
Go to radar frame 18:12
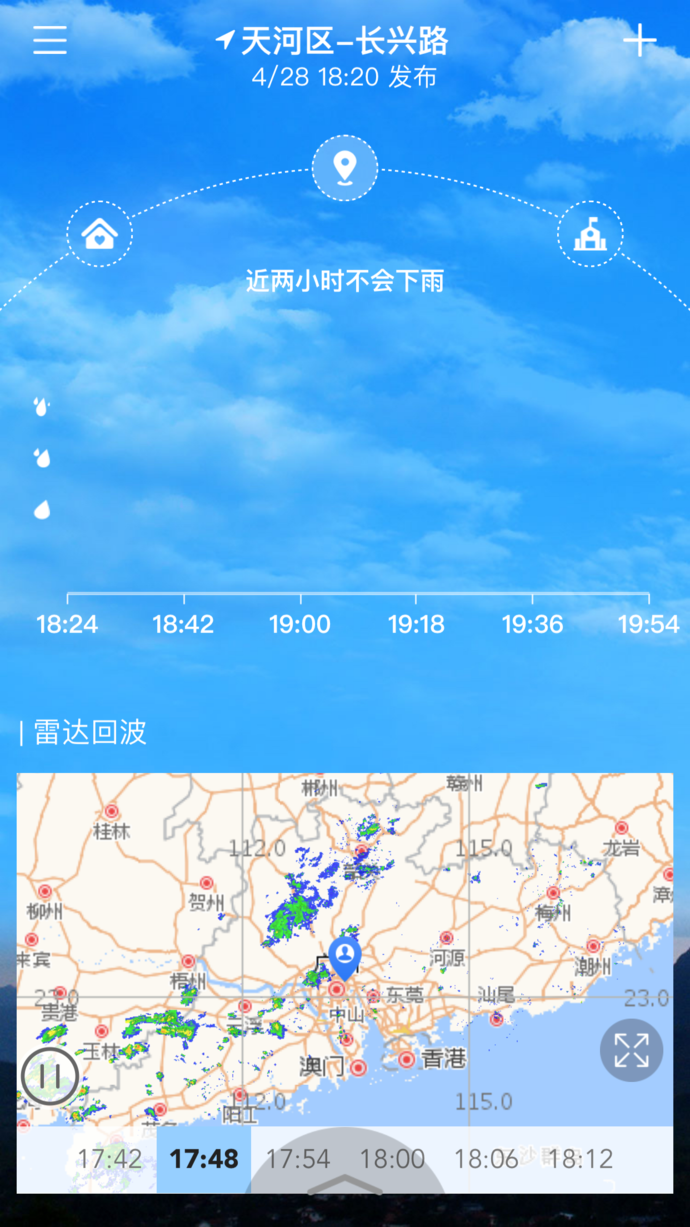click(x=580, y=1160)
